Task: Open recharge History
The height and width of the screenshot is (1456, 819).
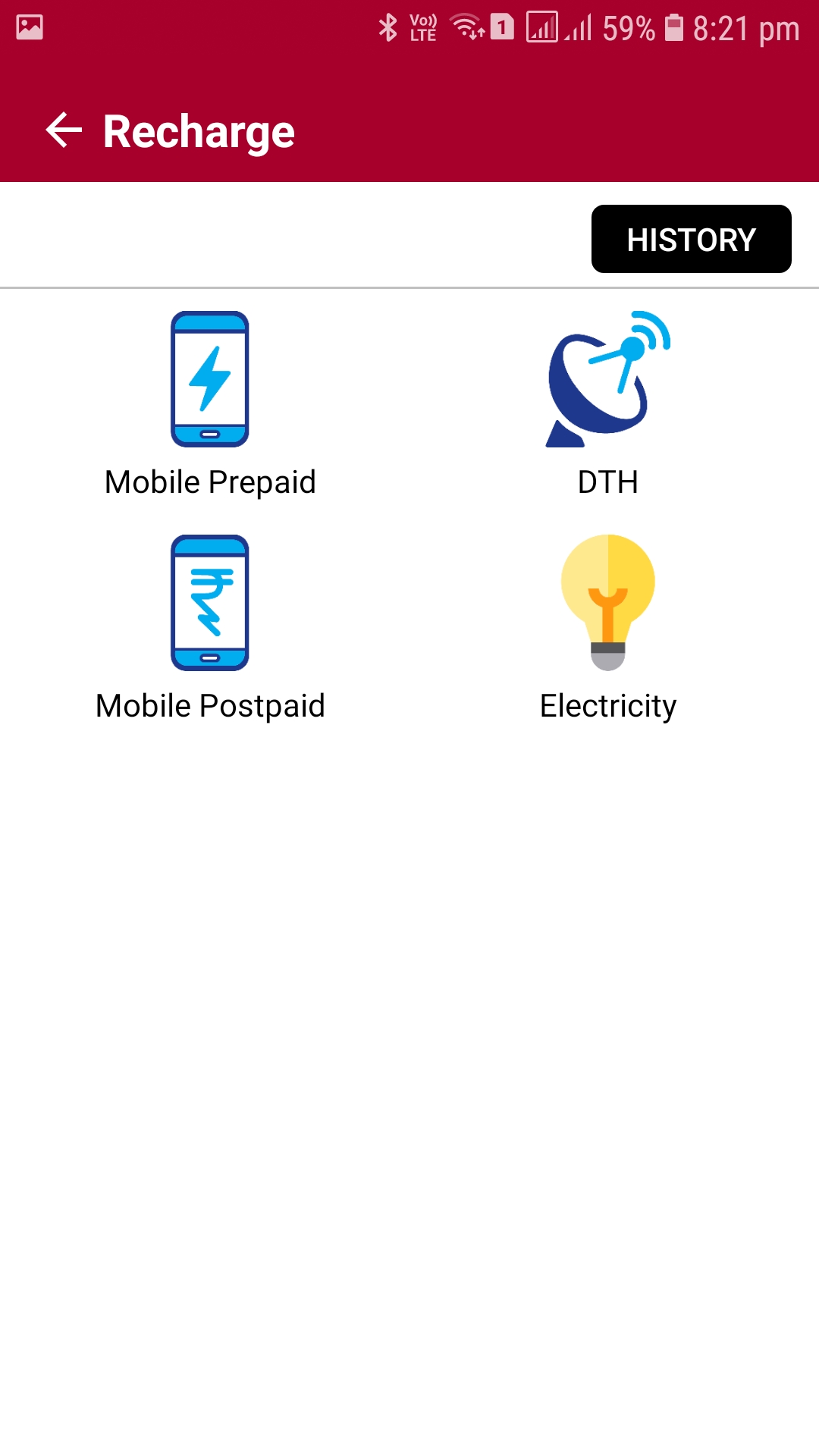Action: click(x=691, y=239)
